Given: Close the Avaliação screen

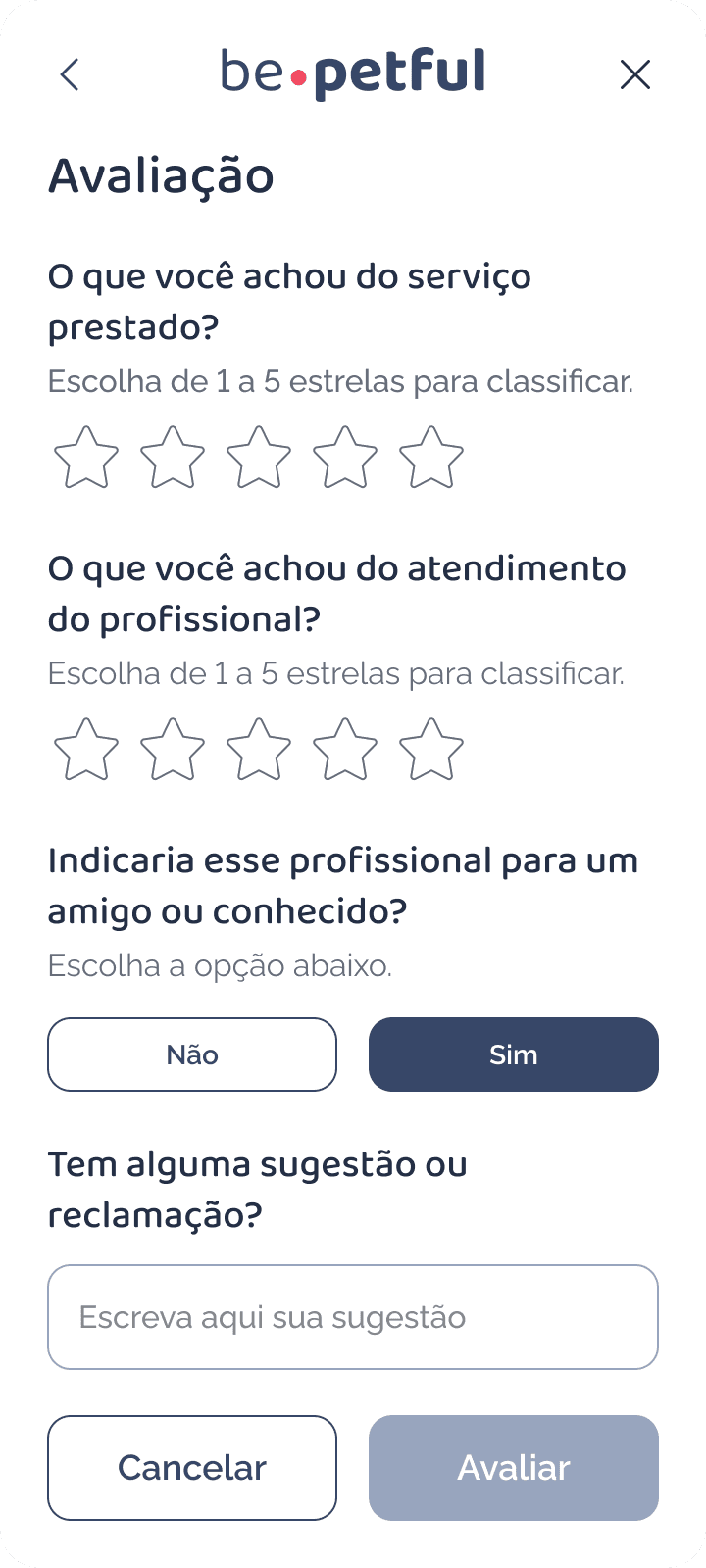Looking at the screenshot, I should [635, 74].
